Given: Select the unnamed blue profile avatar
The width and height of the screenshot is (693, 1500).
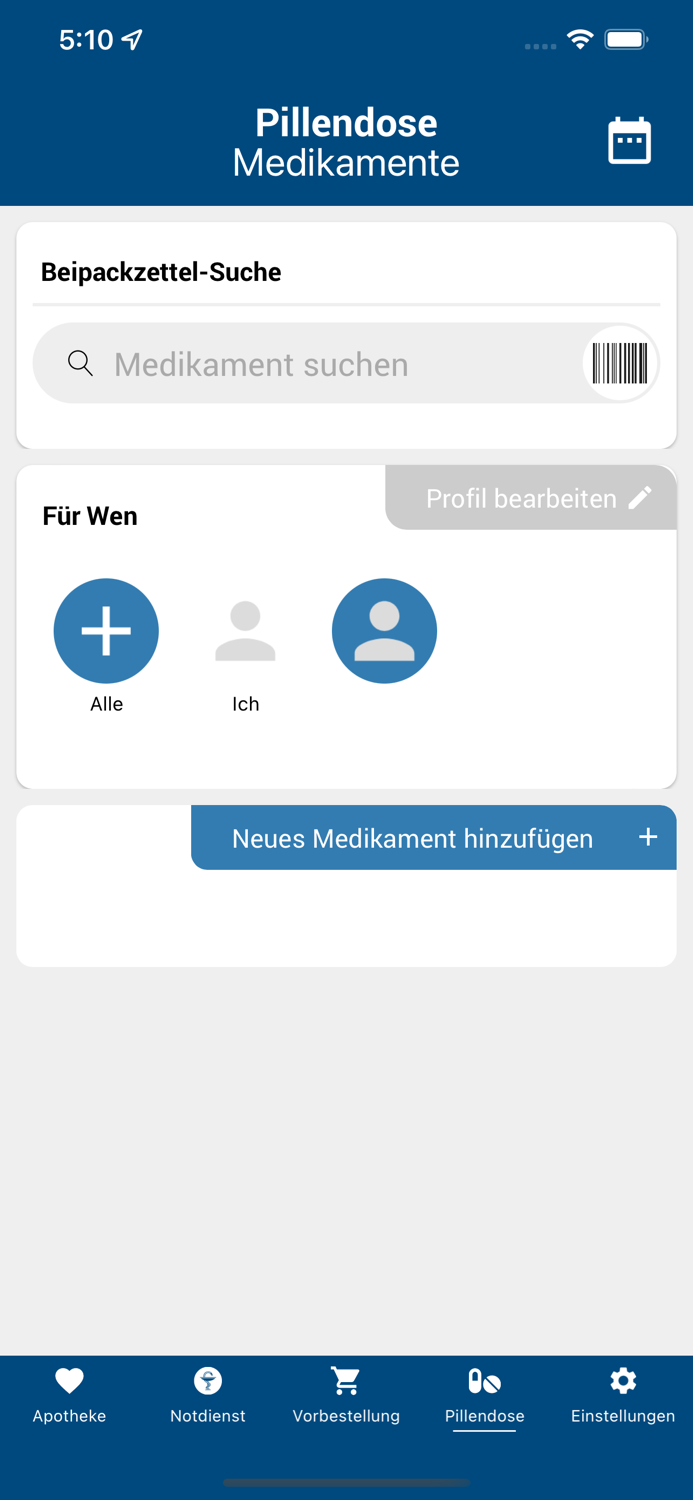Looking at the screenshot, I should [384, 631].
